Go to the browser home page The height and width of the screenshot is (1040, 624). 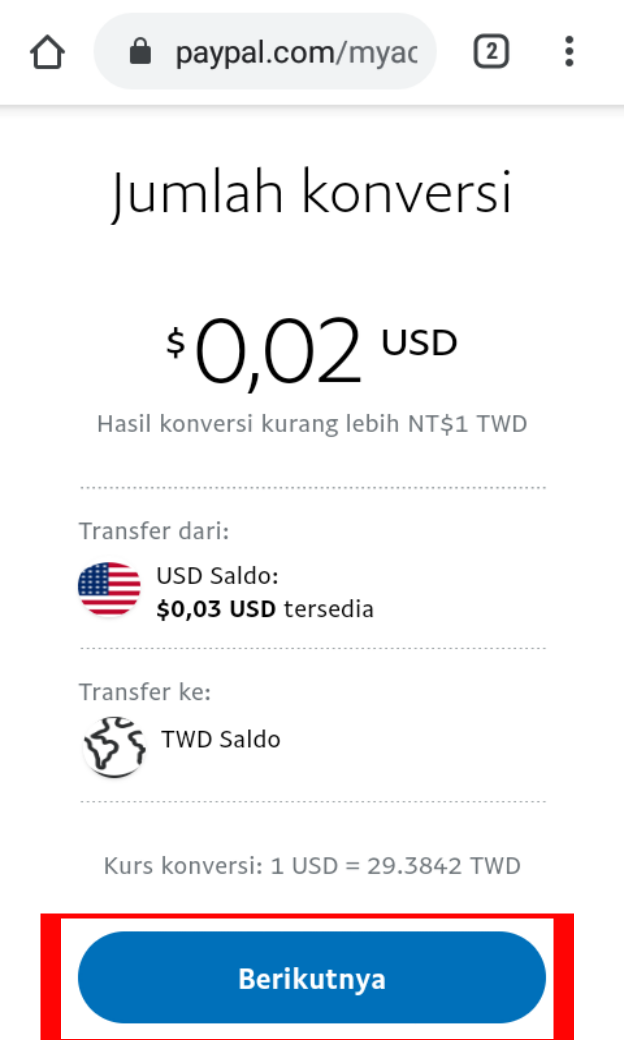[47, 52]
